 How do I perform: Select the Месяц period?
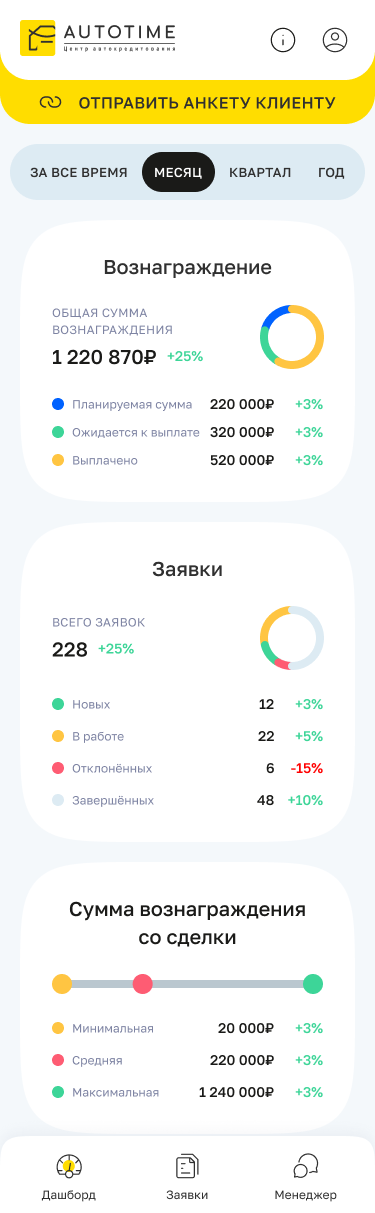(x=178, y=172)
